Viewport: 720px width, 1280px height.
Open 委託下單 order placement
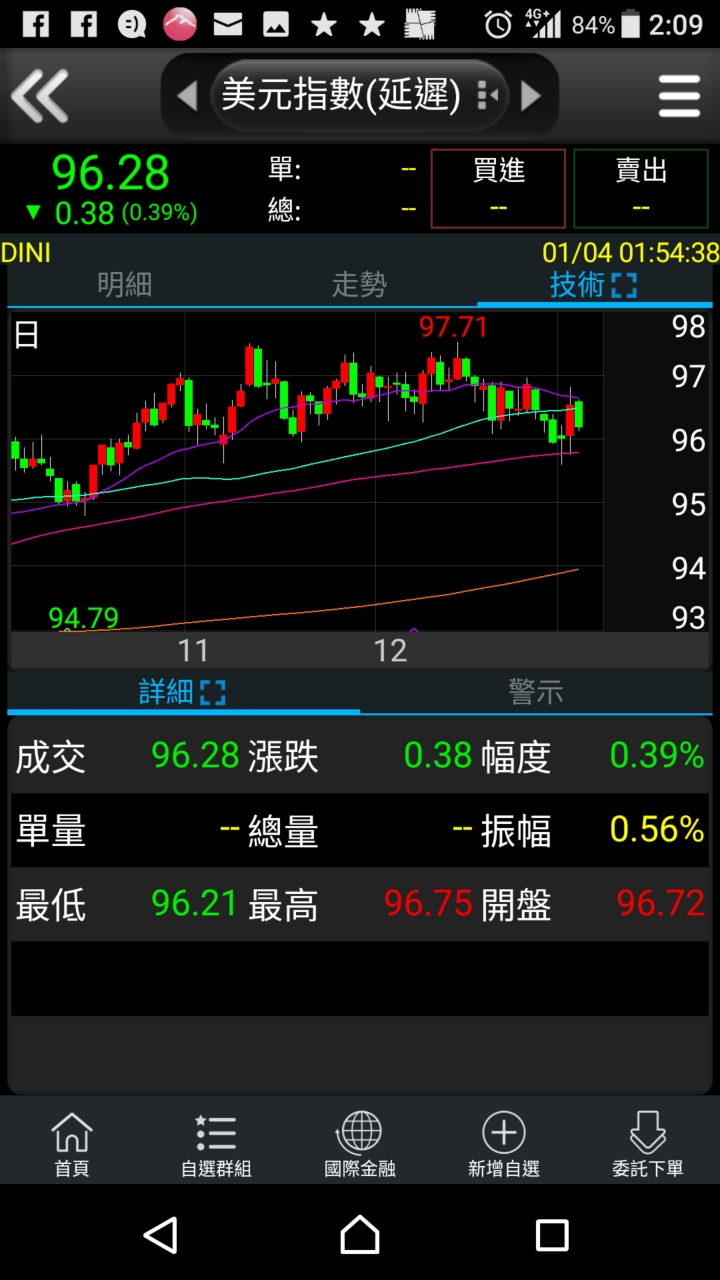[x=648, y=1144]
